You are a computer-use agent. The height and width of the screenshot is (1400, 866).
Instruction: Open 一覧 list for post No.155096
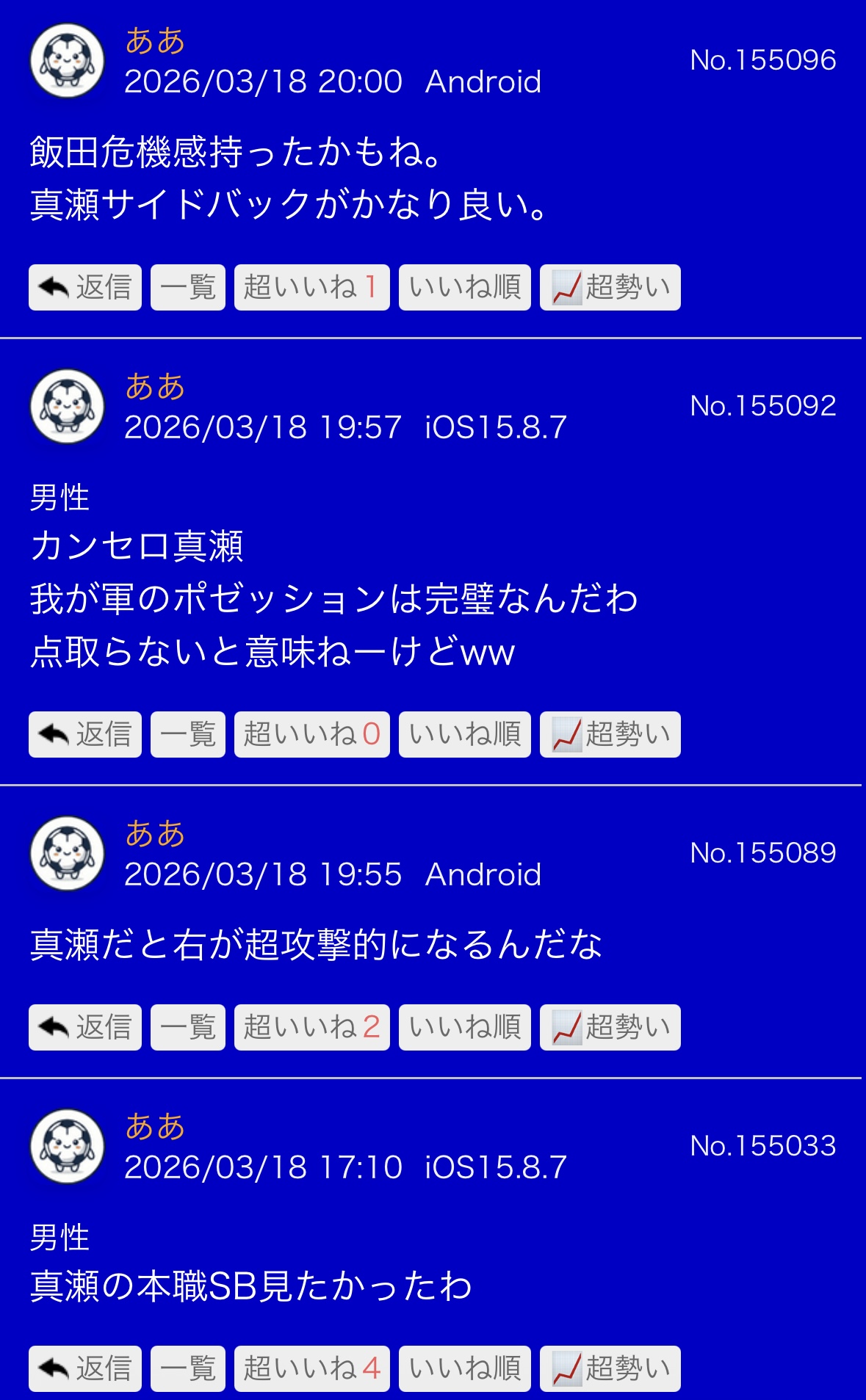pyautogui.click(x=188, y=287)
